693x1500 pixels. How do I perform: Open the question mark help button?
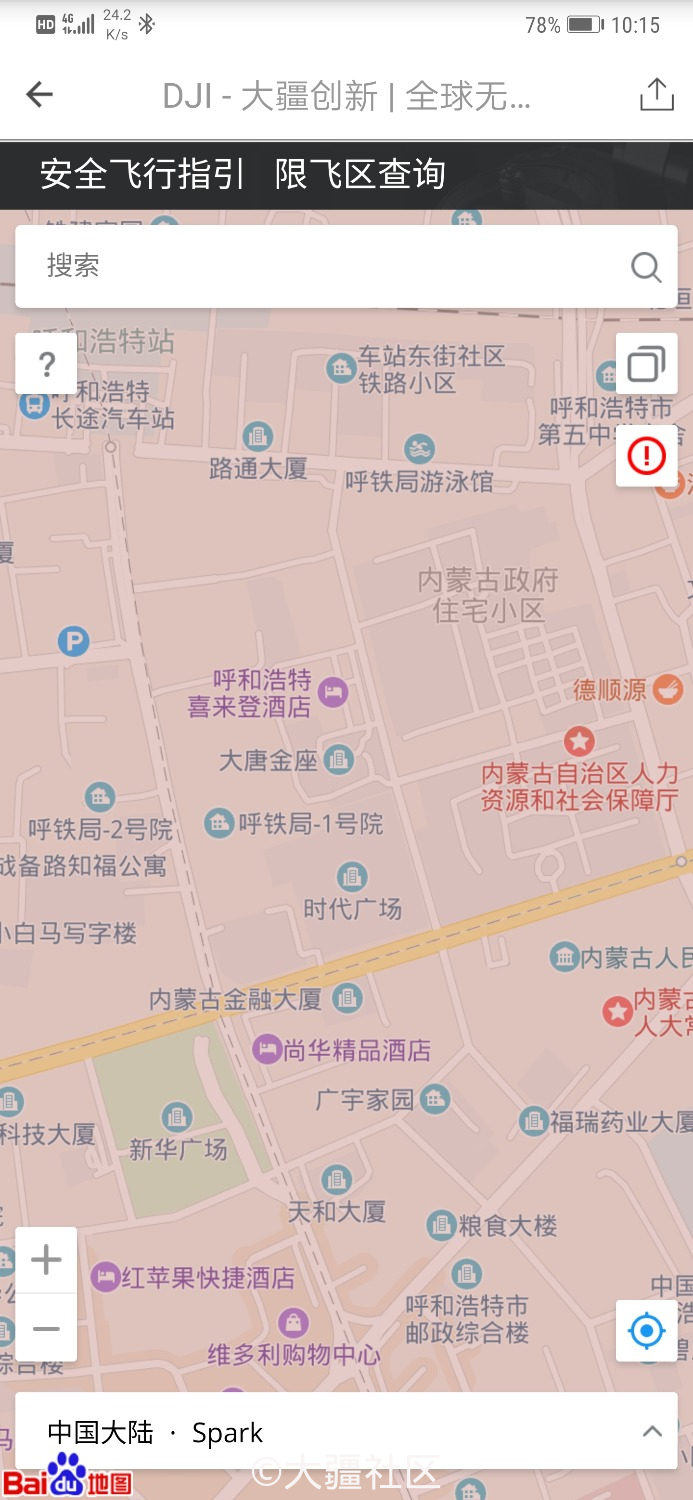[46, 364]
